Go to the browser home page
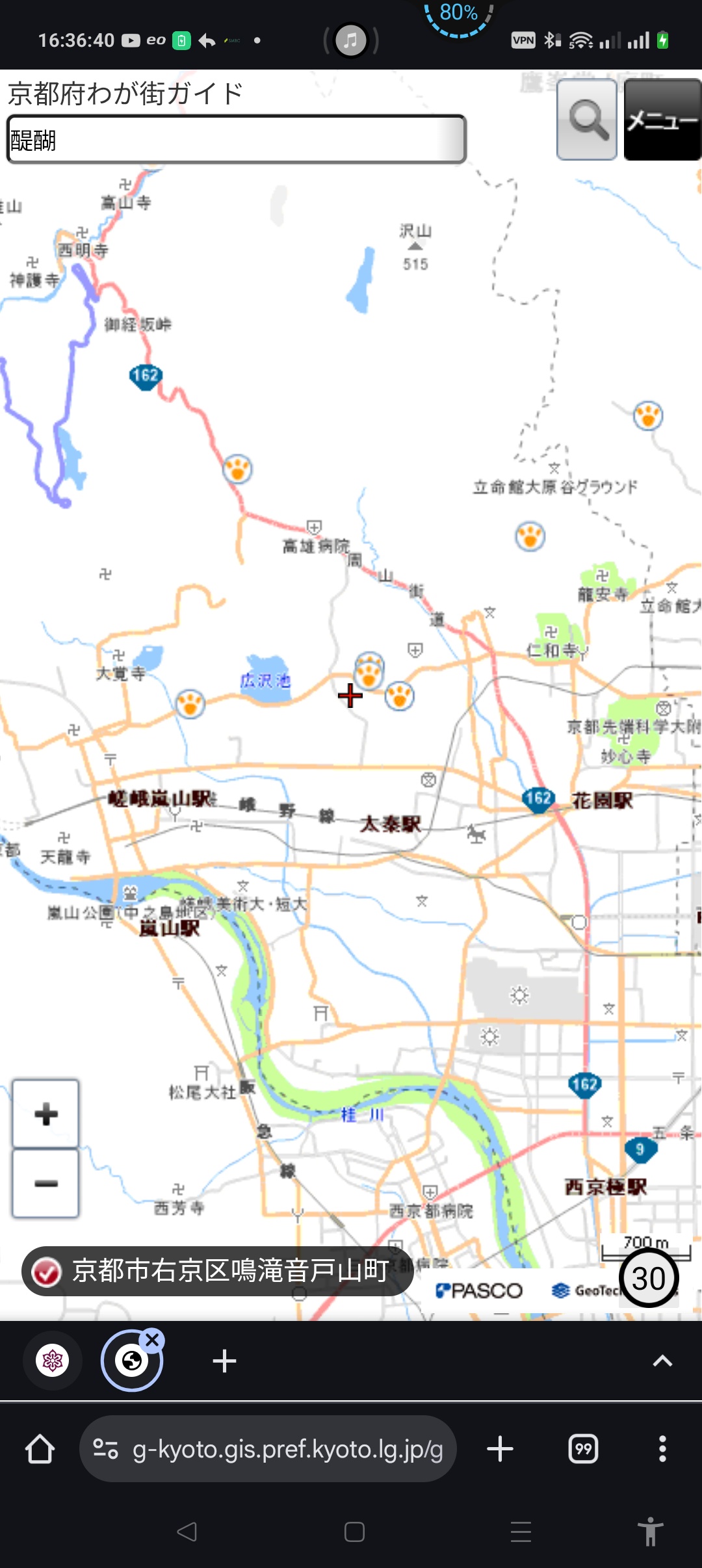The height and width of the screenshot is (1568, 702). coord(40,1449)
